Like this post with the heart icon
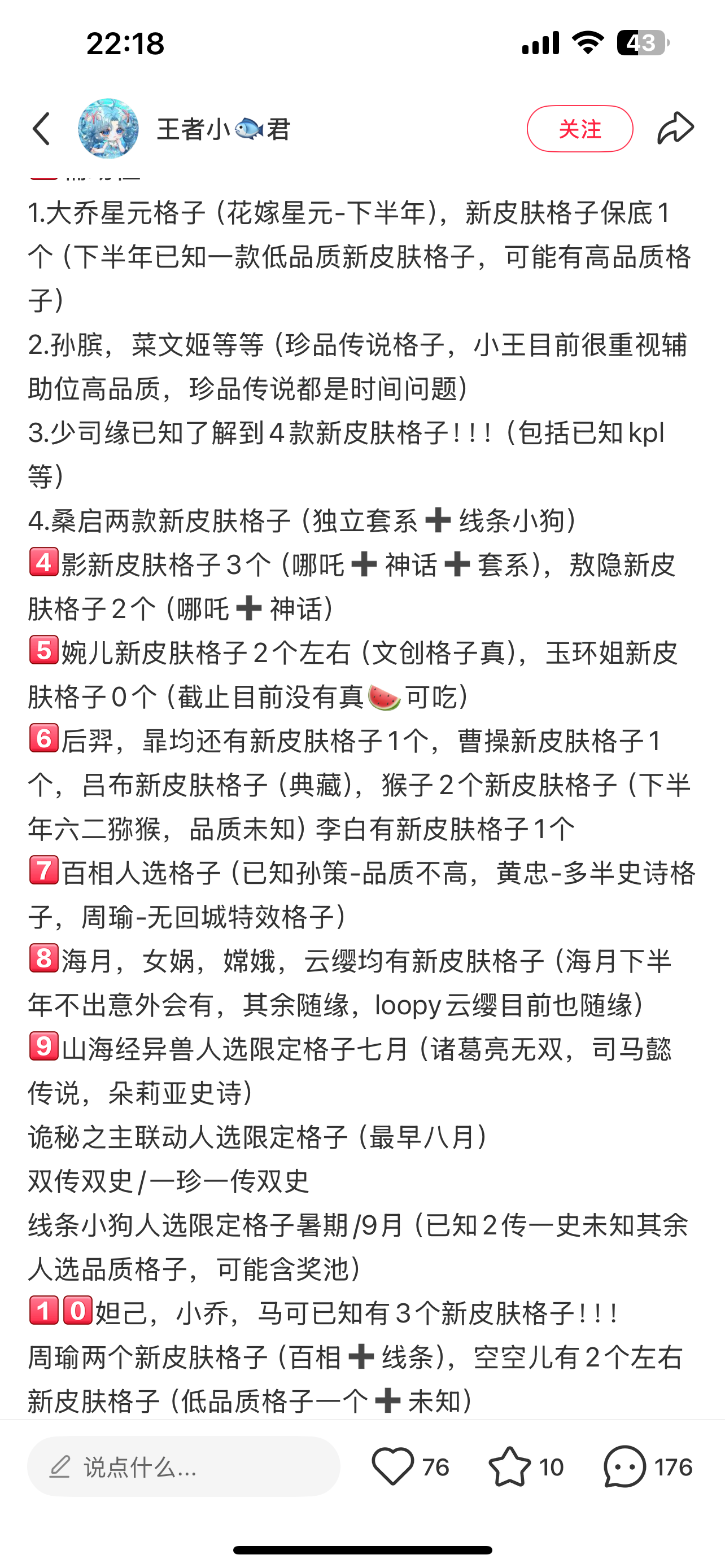Viewport: 725px width, 1568px height. pyautogui.click(x=392, y=1466)
